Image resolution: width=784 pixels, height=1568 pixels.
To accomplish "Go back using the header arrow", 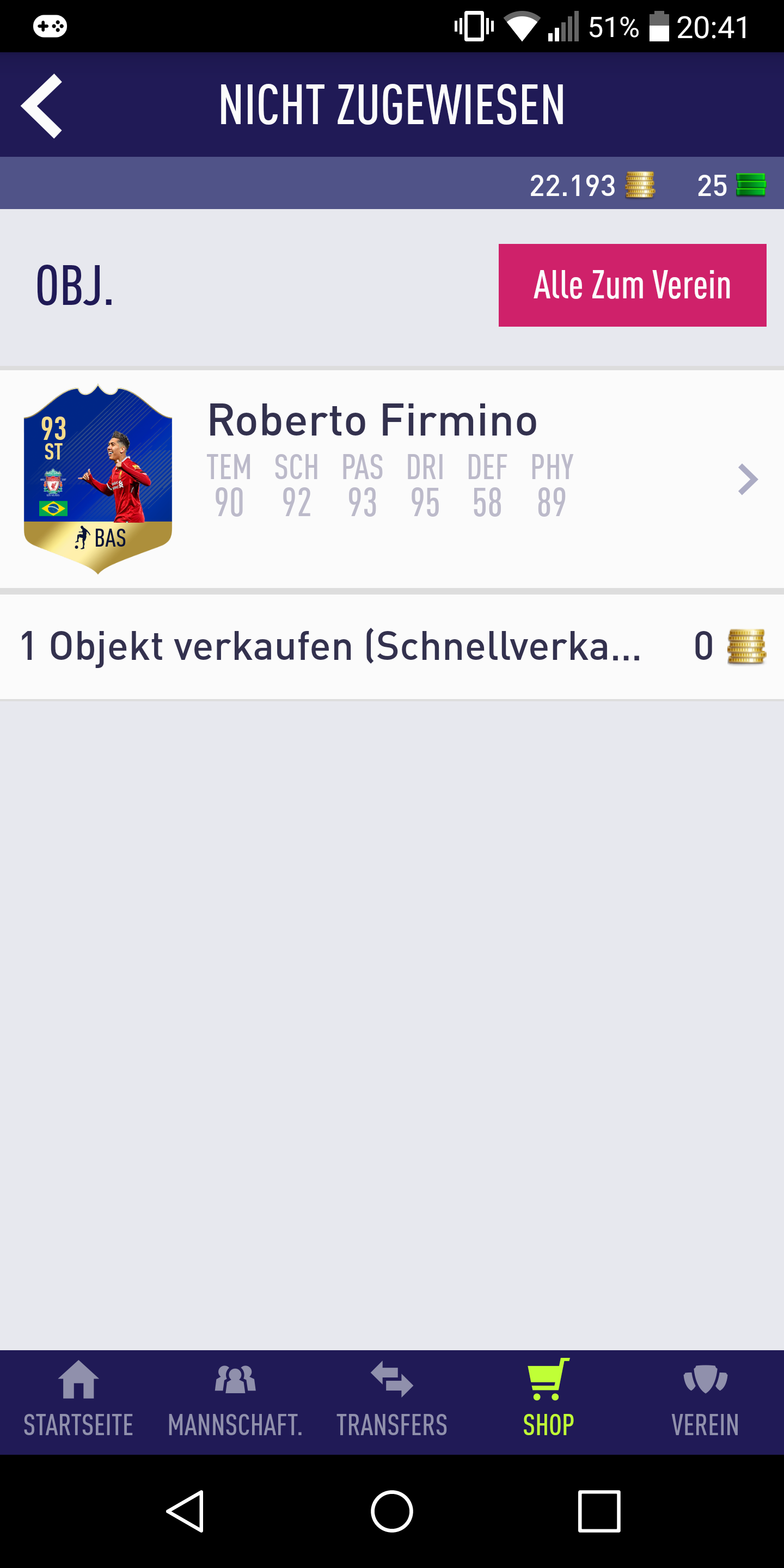I will [x=41, y=106].
